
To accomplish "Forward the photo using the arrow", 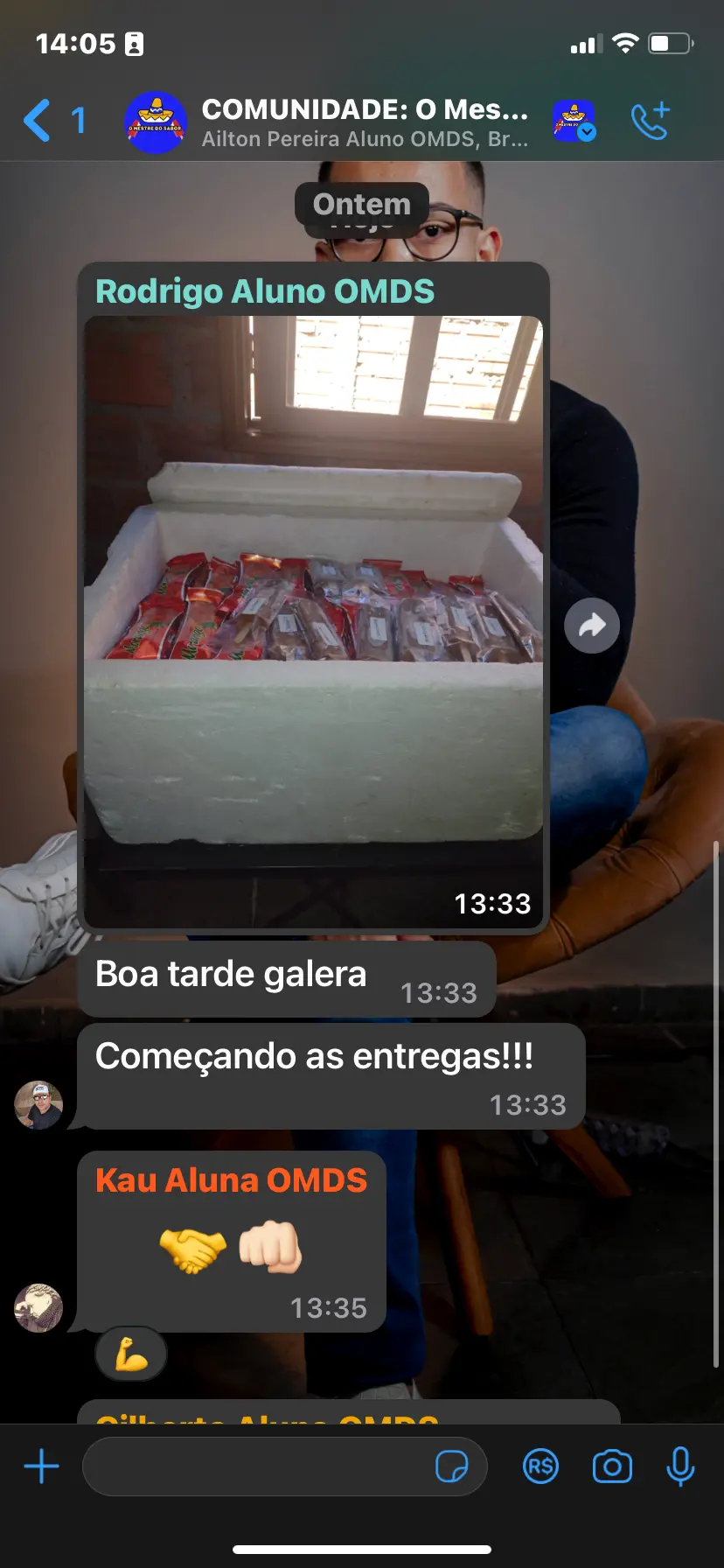I will pos(592,626).
